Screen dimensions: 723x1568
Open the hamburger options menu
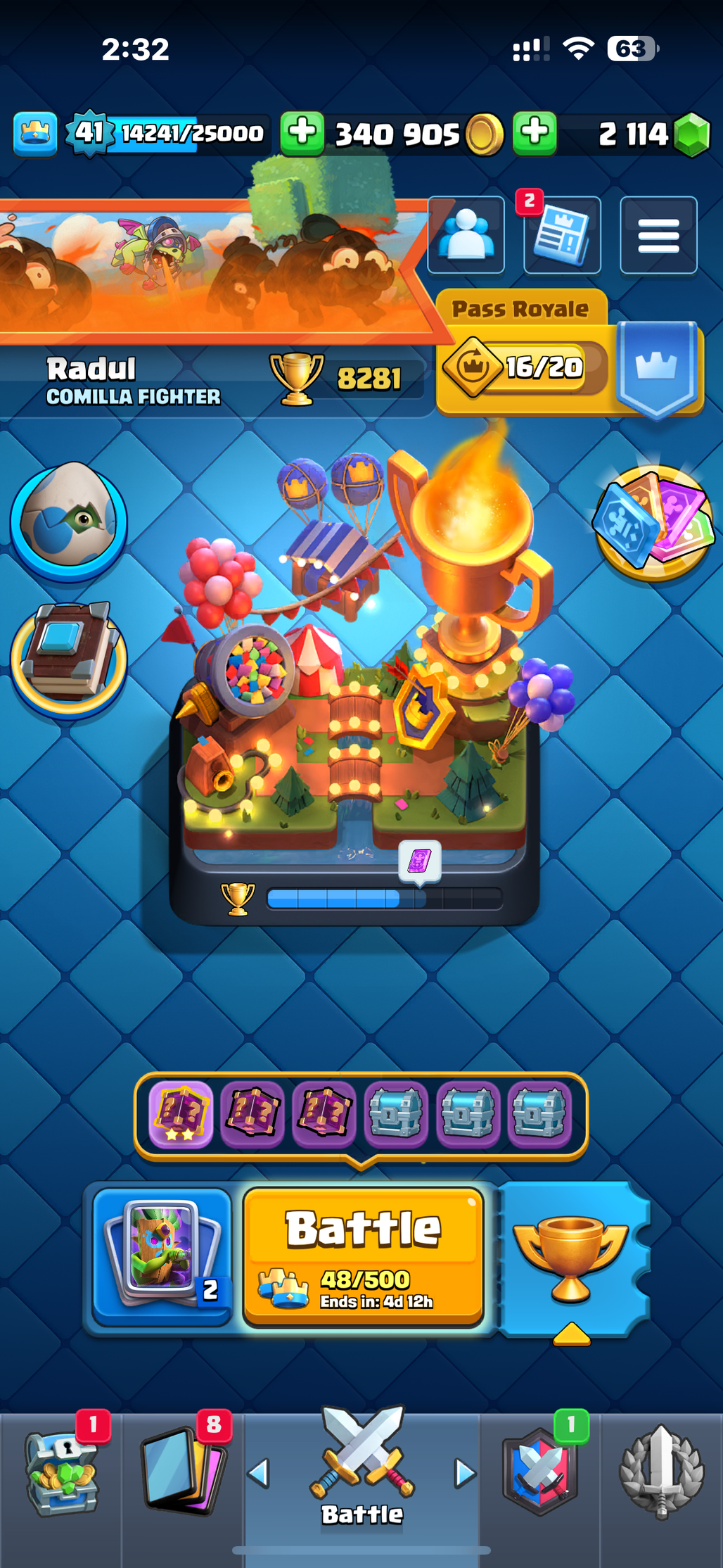tap(658, 235)
